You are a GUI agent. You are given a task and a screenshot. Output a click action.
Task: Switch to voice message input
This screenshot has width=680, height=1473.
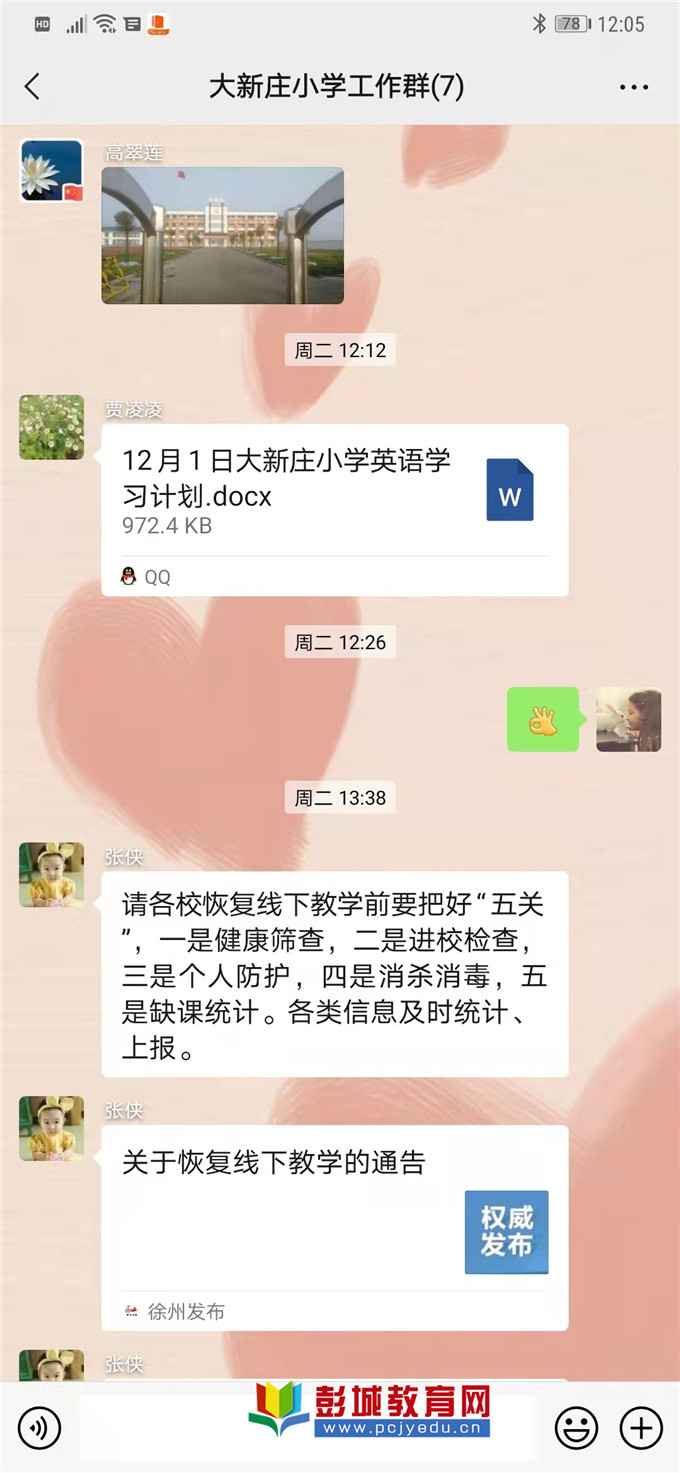tap(39, 1427)
